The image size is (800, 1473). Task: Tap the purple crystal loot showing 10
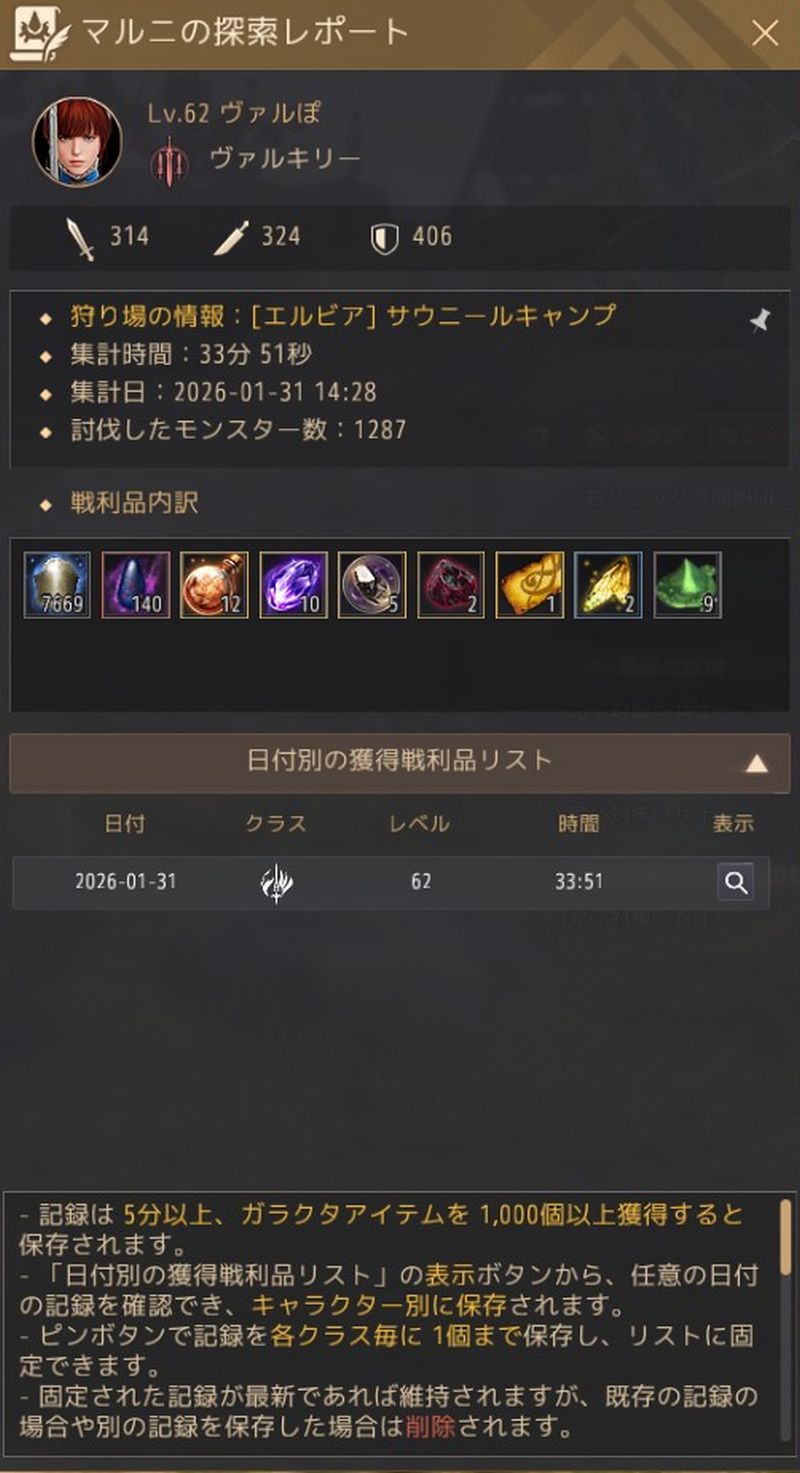click(293, 585)
